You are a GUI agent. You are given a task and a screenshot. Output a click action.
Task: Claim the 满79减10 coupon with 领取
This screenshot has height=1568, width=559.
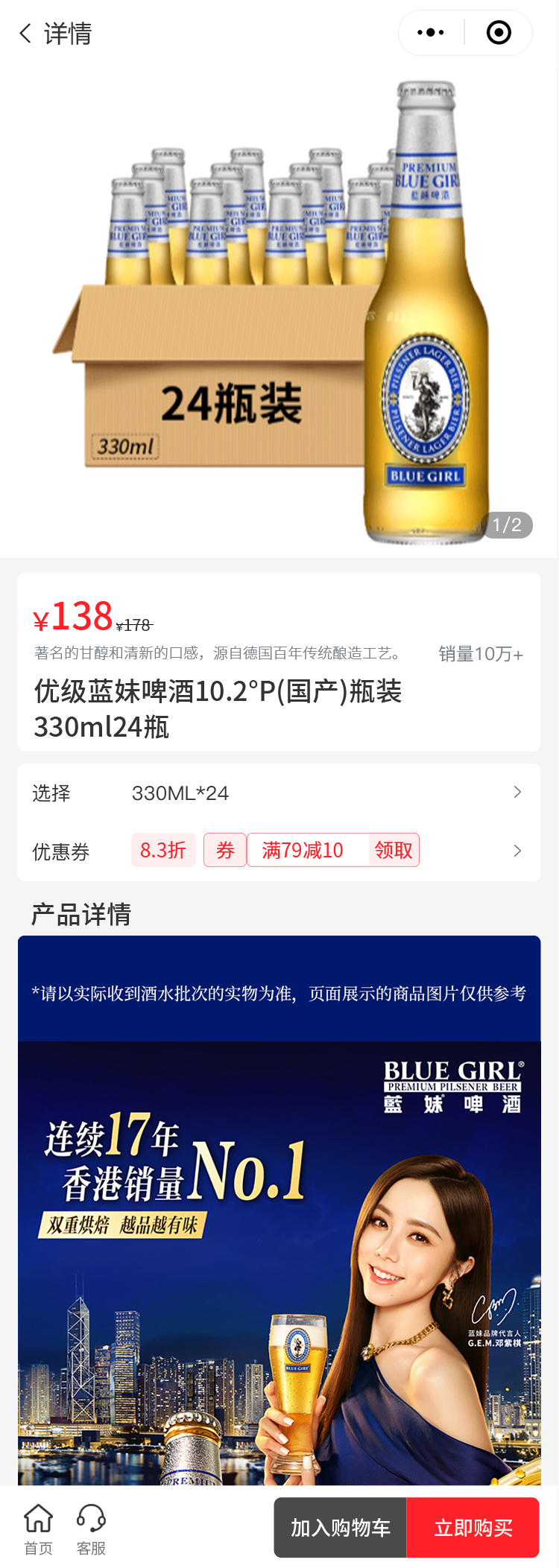393,850
